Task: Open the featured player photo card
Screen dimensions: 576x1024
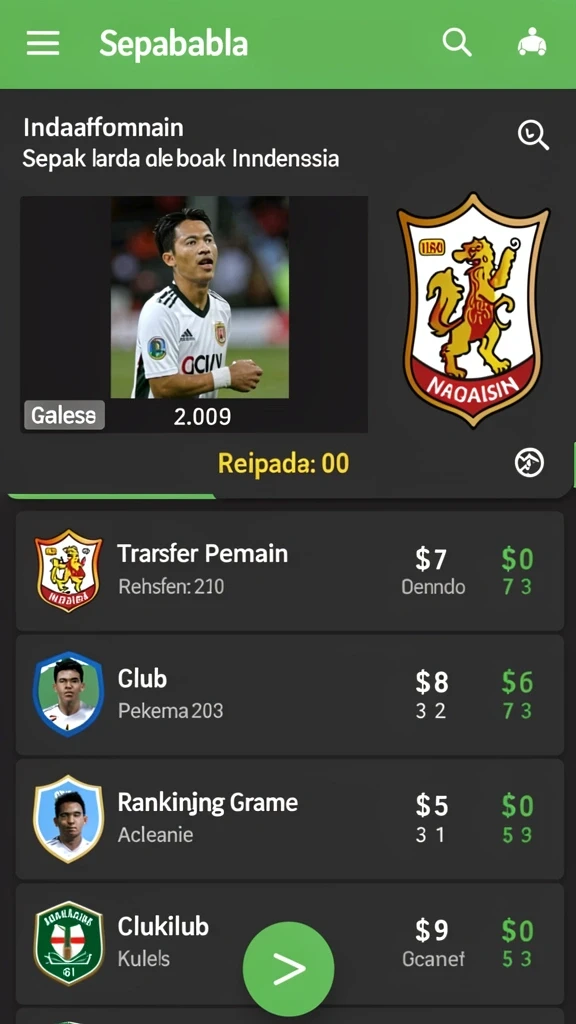Action: [x=194, y=314]
